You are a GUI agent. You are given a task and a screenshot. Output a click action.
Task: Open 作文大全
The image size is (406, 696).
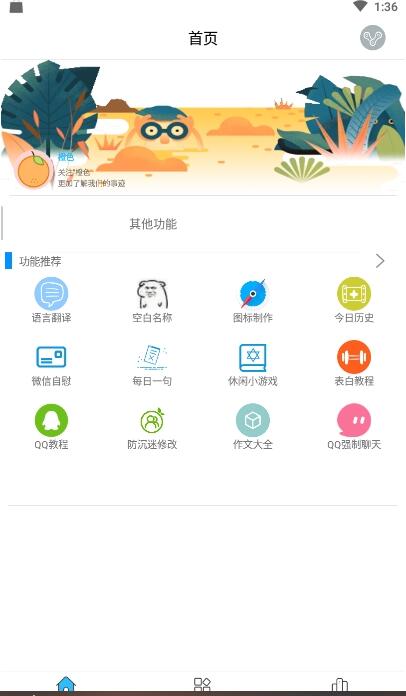coord(252,427)
